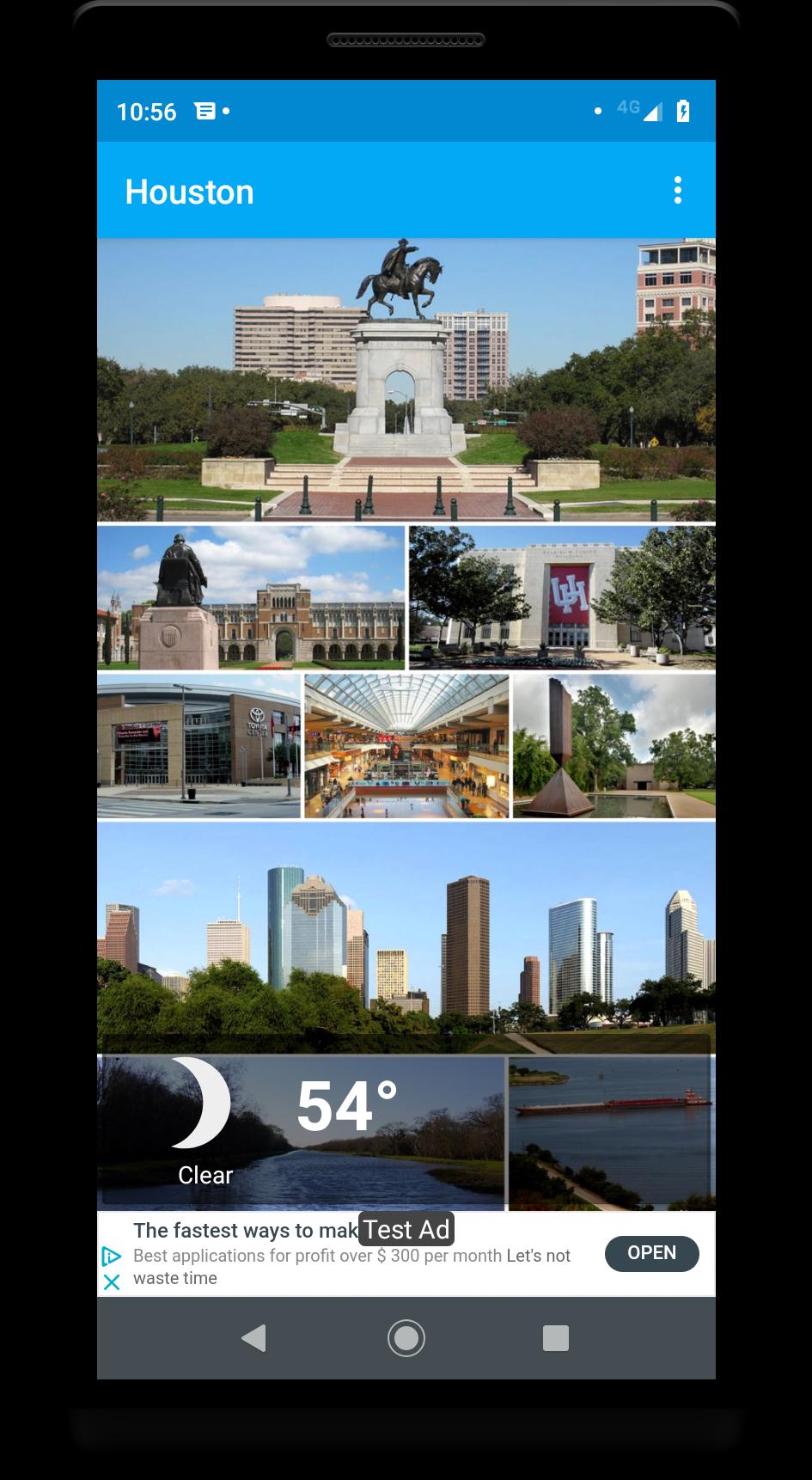Image resolution: width=812 pixels, height=1480 pixels.
Task: Open the overflow menu in the Houston app bar
Action: pos(678,191)
